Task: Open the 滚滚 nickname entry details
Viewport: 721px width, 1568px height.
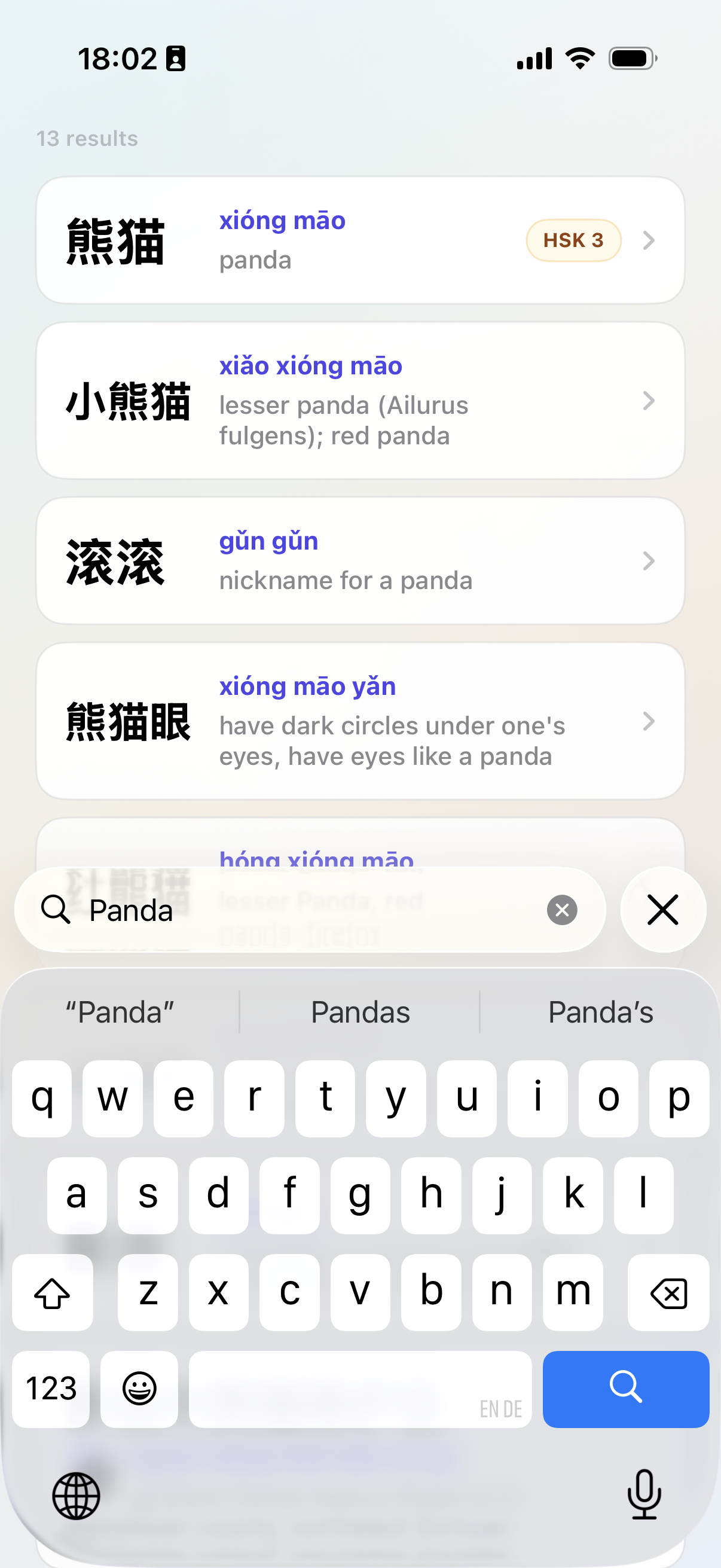Action: tap(361, 560)
